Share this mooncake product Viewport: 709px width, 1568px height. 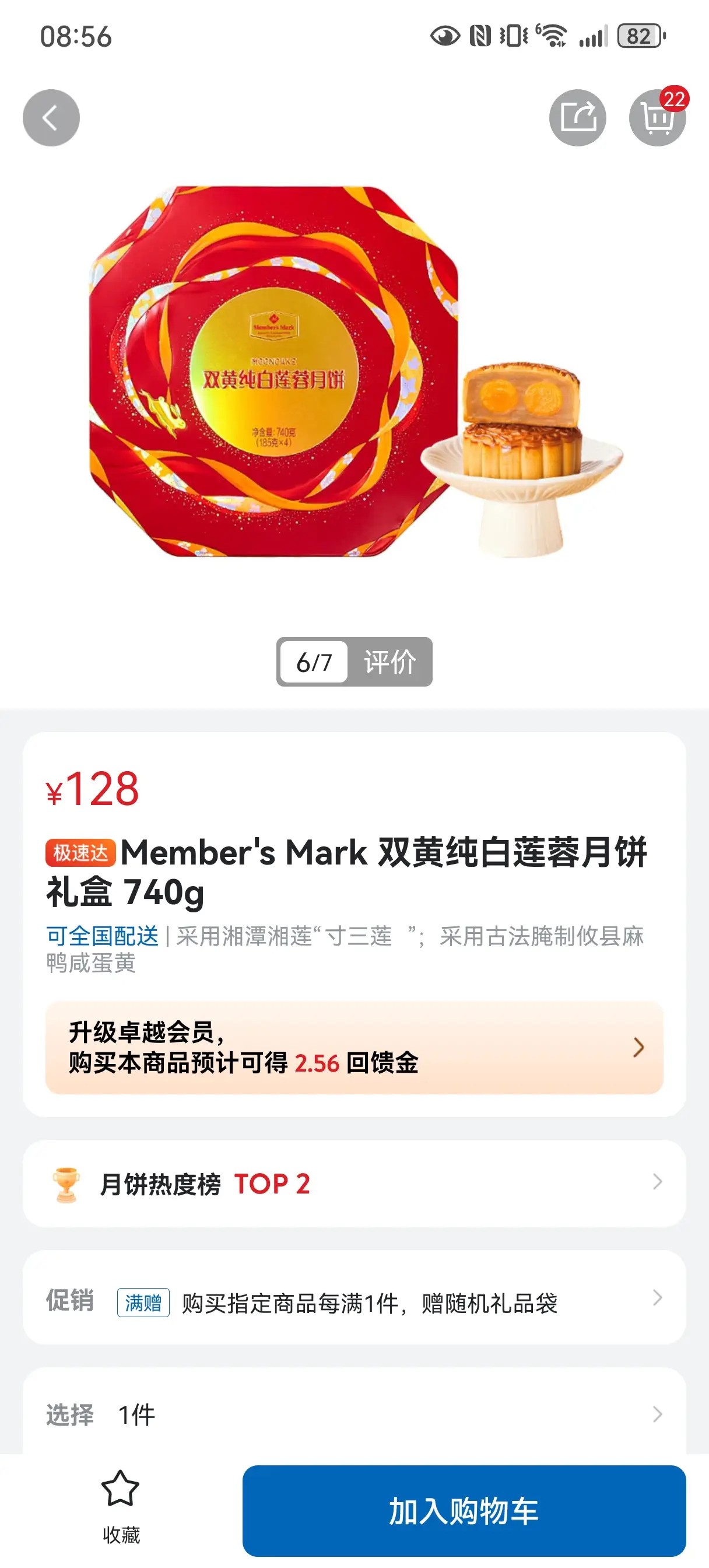point(577,118)
